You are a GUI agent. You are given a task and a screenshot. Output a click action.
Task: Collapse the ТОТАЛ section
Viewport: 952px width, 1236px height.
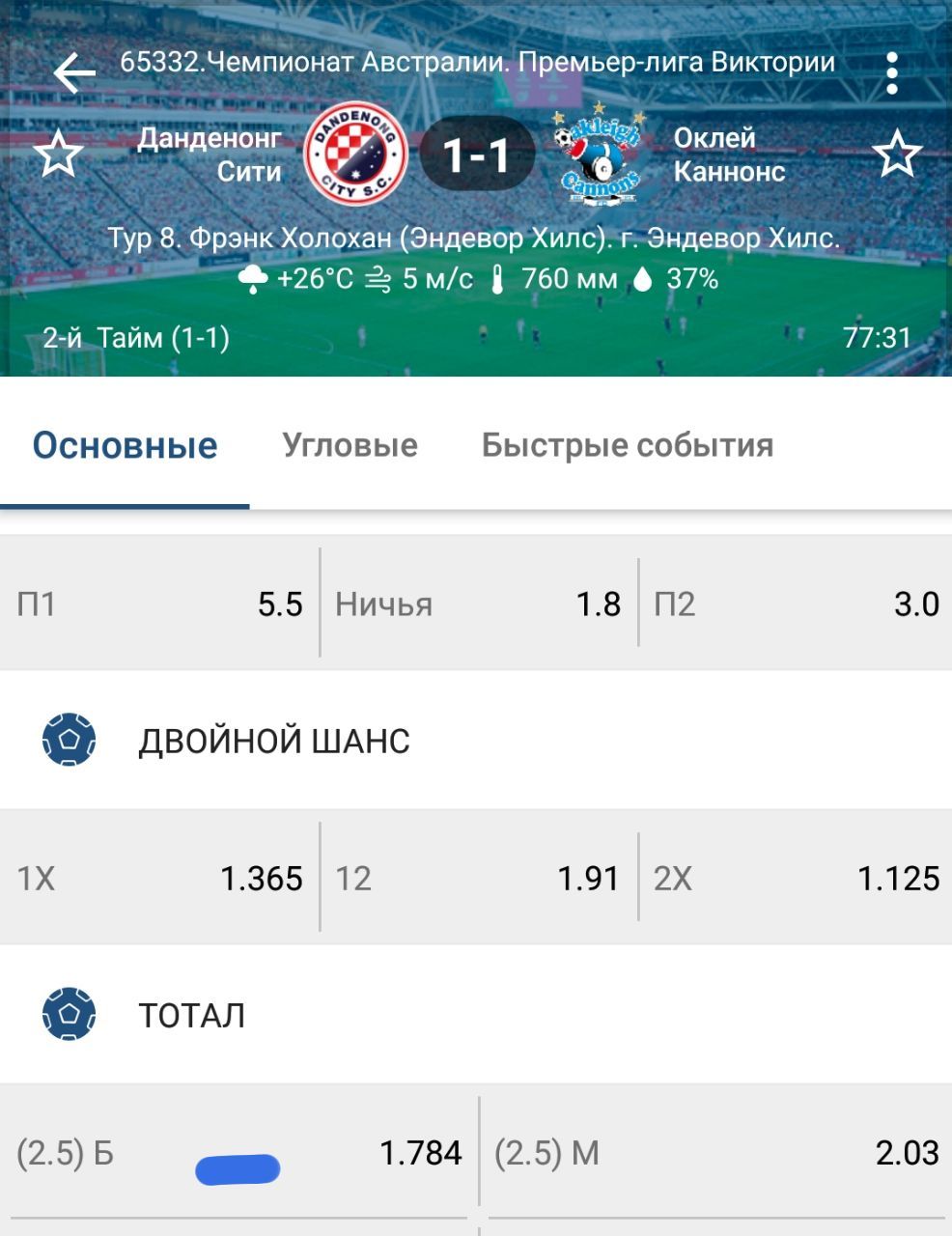coord(191,1016)
